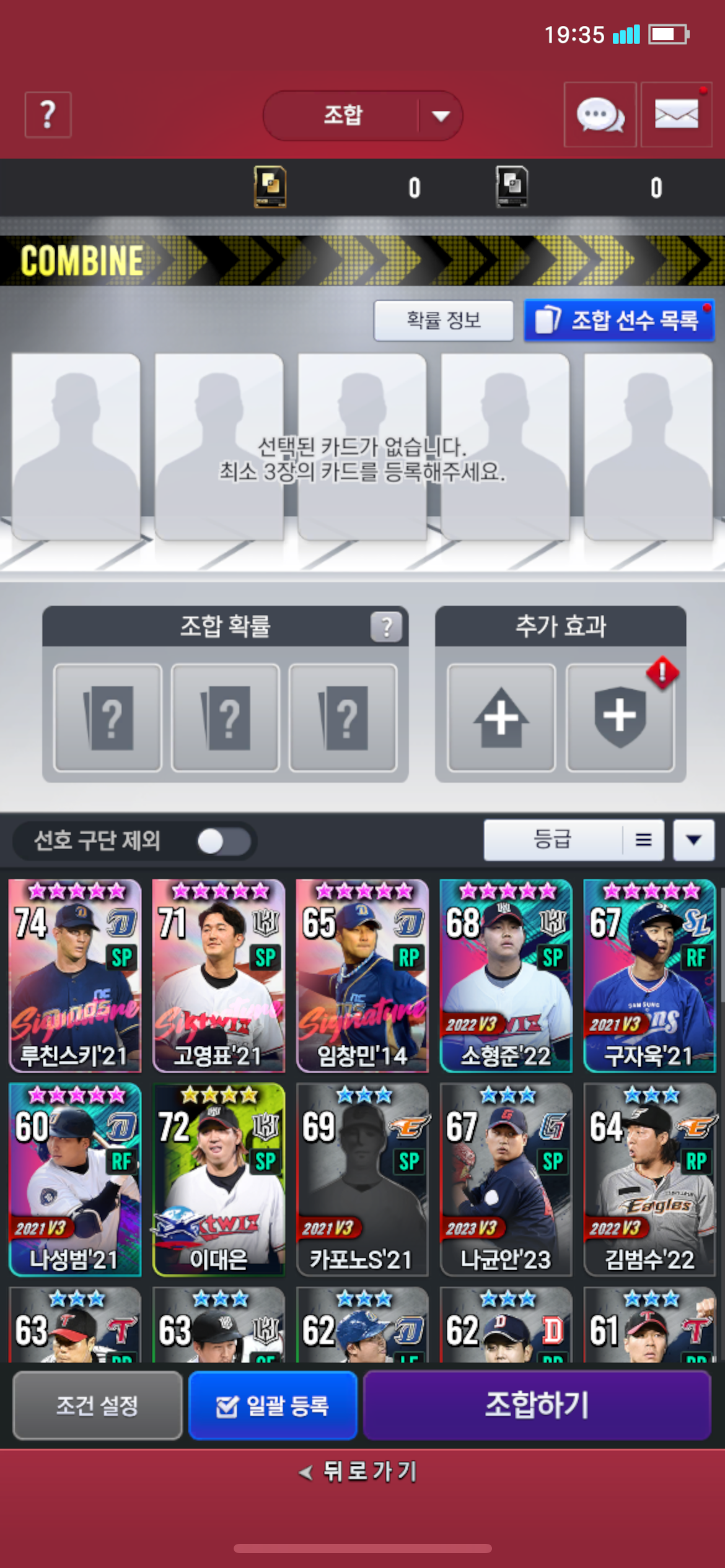View 확률 정보 probability info

point(443,320)
